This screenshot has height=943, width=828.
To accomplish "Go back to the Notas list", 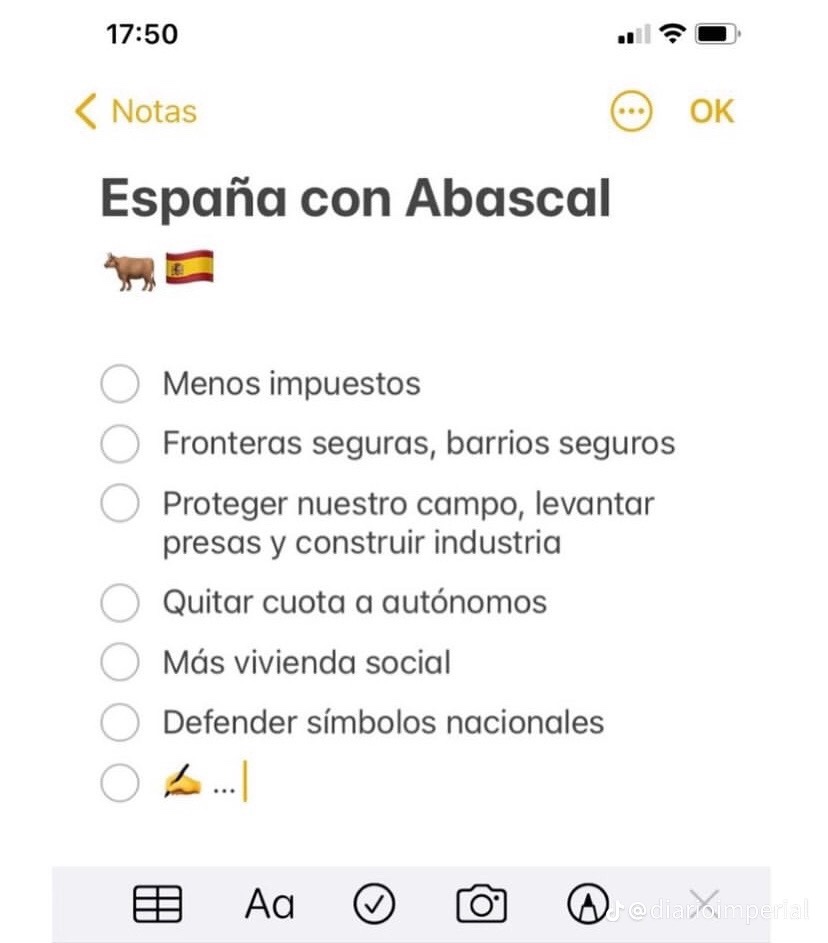I will [135, 111].
